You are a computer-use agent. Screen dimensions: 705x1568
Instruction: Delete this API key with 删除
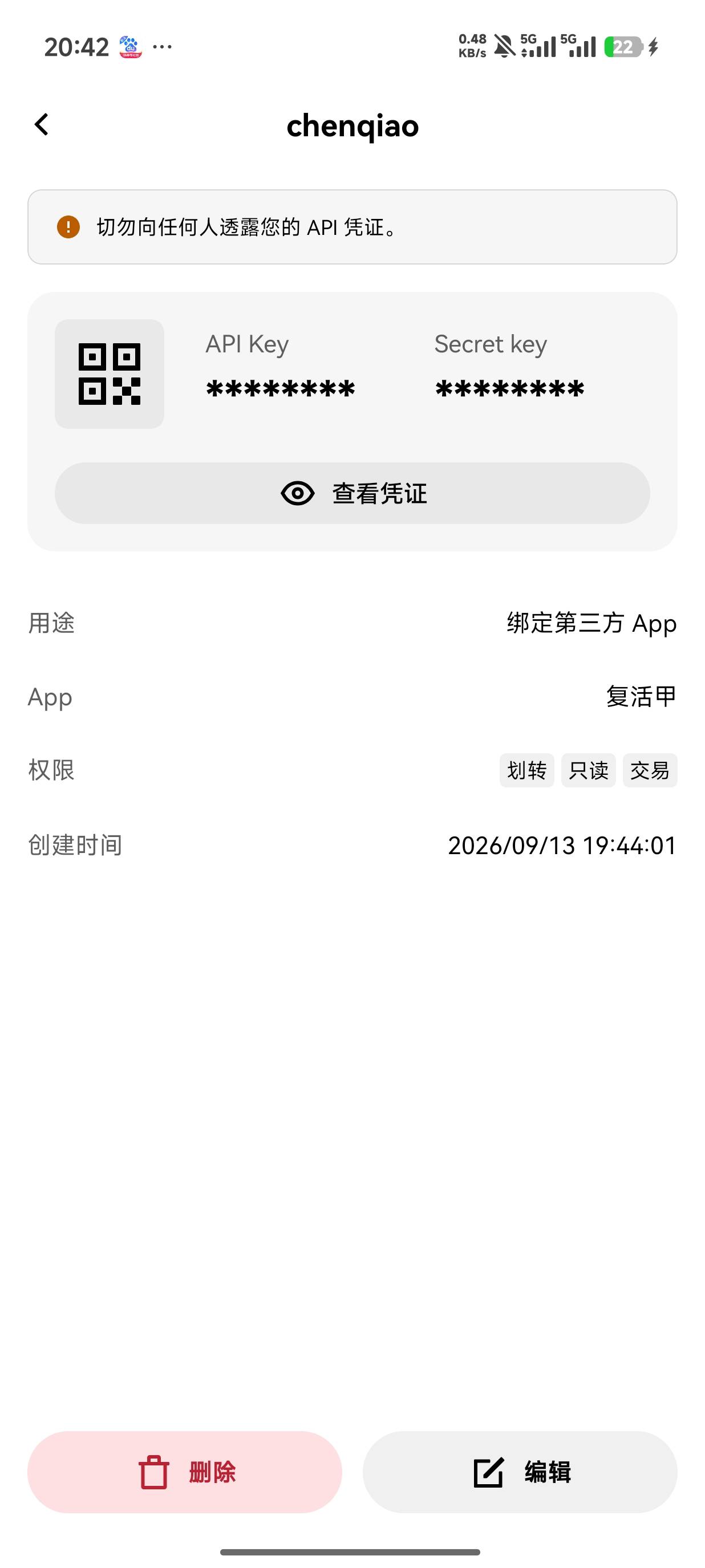point(184,1472)
